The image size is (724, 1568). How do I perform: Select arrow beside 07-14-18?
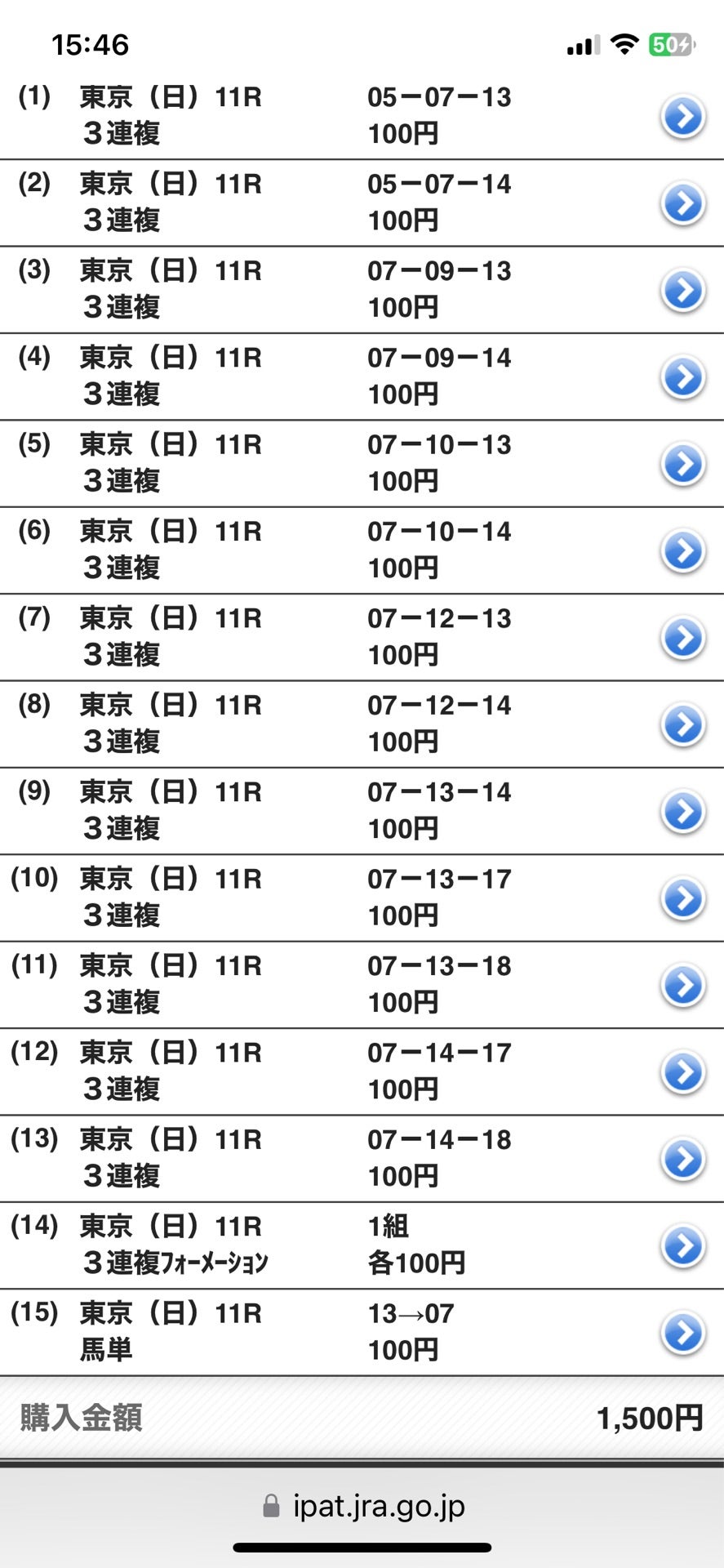682,1159
